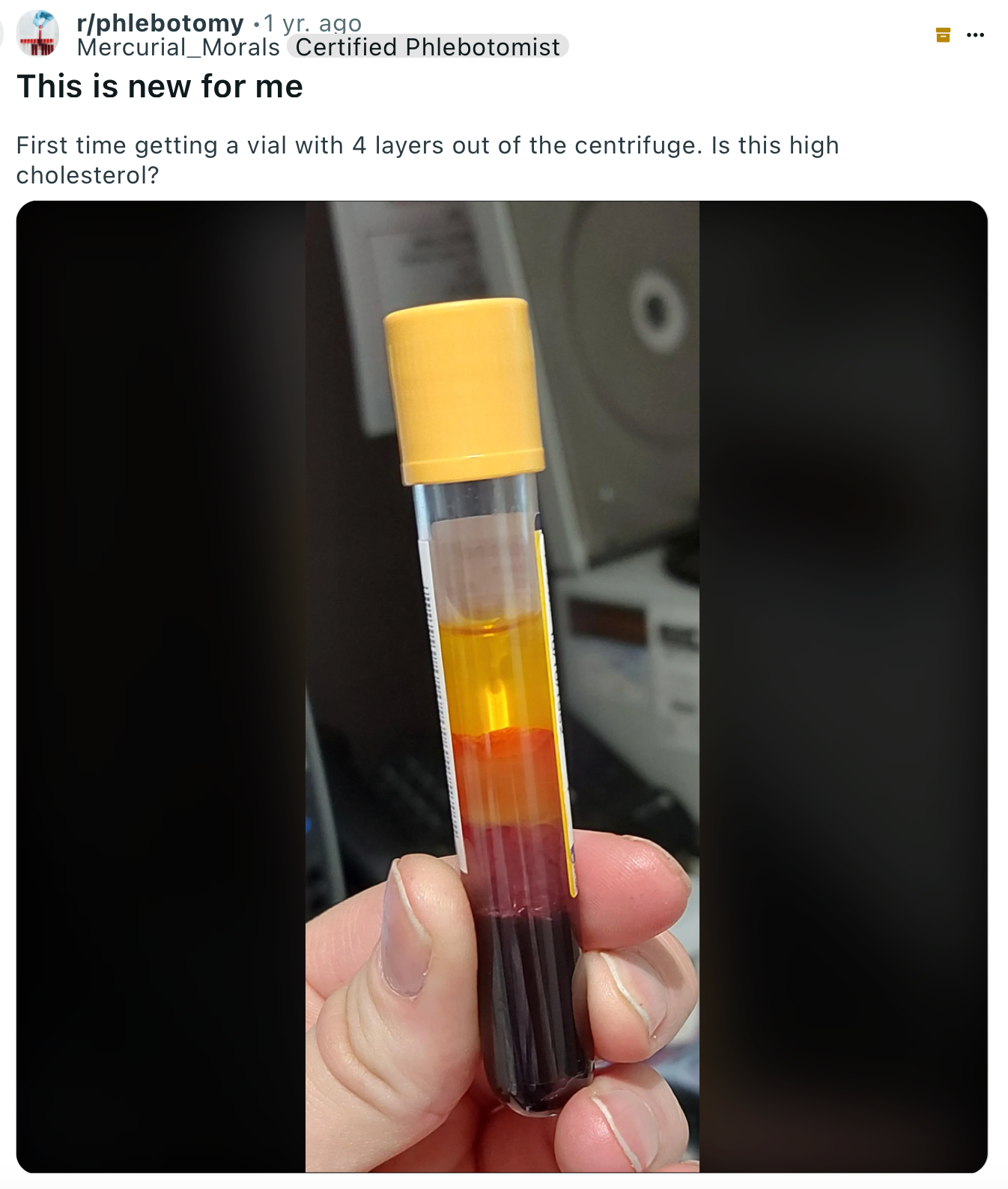Tap the r/phlebotomy community avatar
Image resolution: width=1008 pixels, height=1189 pixels.
38,34
